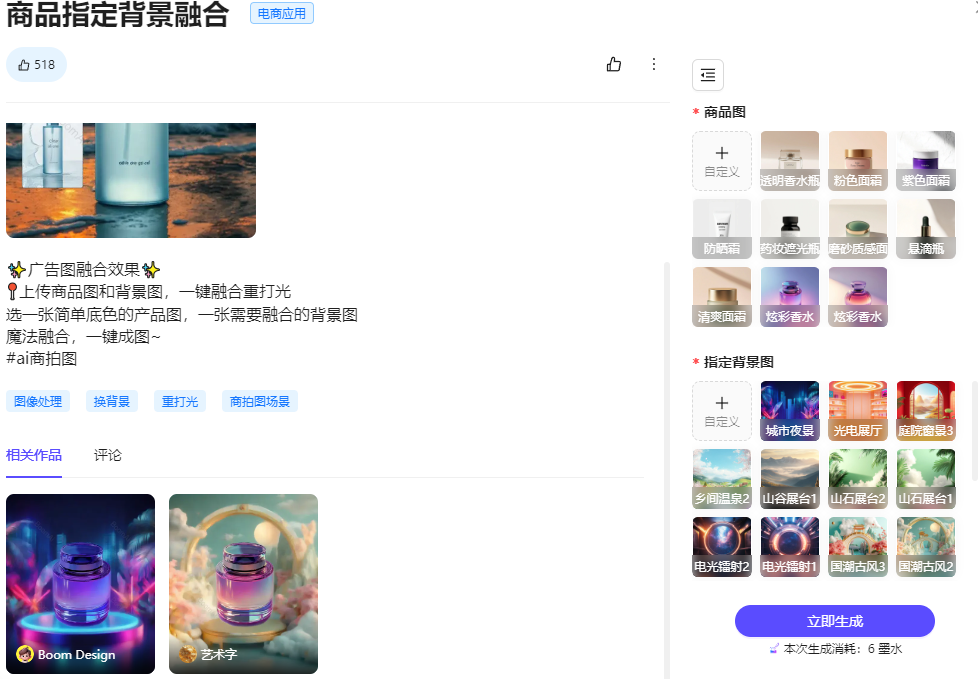Select the 透明香水瓶 product image
Image resolution: width=978 pixels, height=679 pixels.
coord(790,160)
